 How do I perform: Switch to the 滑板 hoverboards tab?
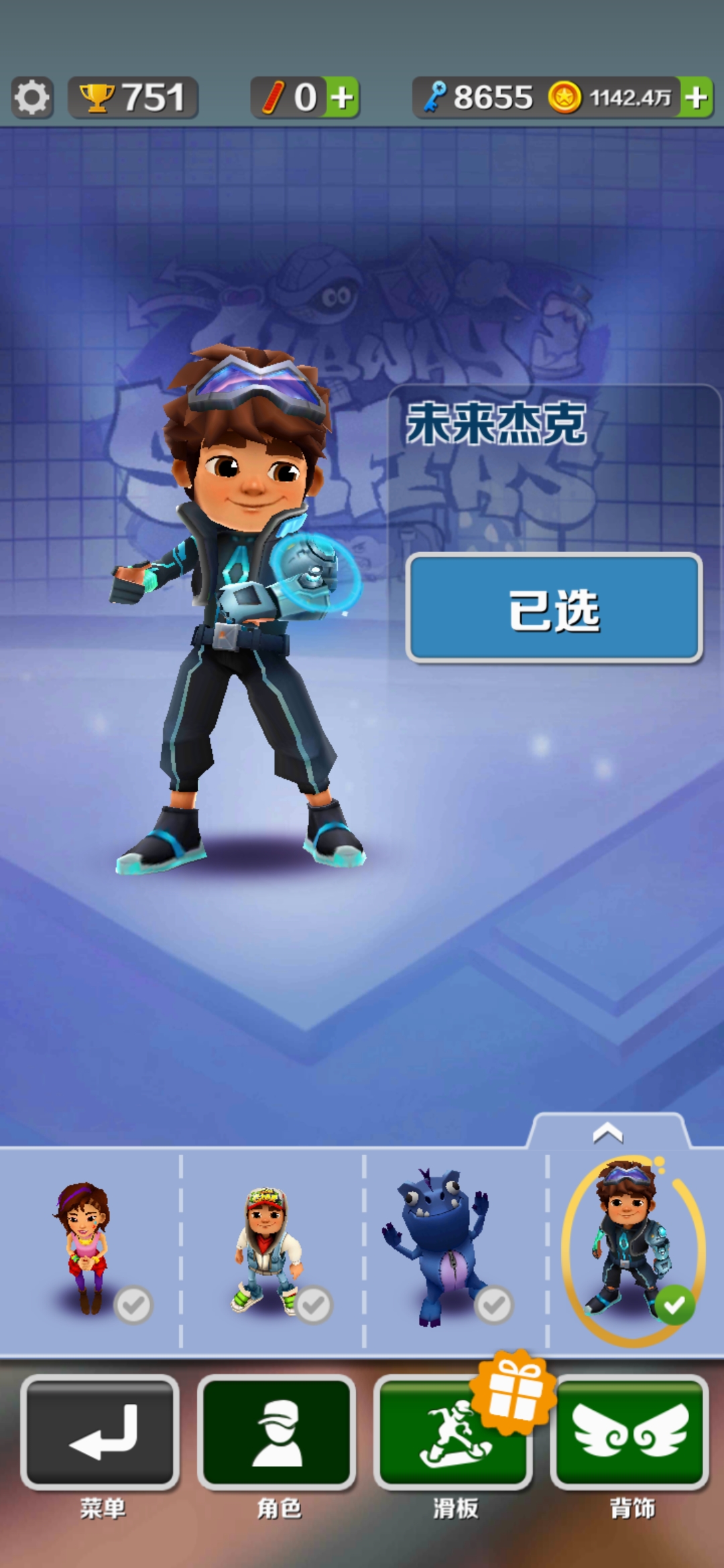(453, 1433)
